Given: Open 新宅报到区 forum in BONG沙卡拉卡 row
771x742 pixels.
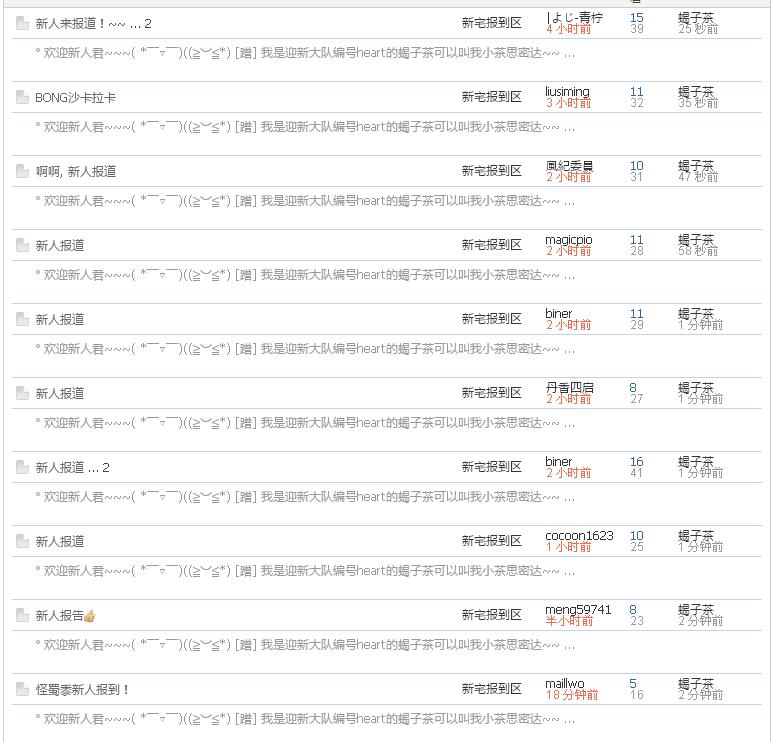Looking at the screenshot, I should coord(491,97).
